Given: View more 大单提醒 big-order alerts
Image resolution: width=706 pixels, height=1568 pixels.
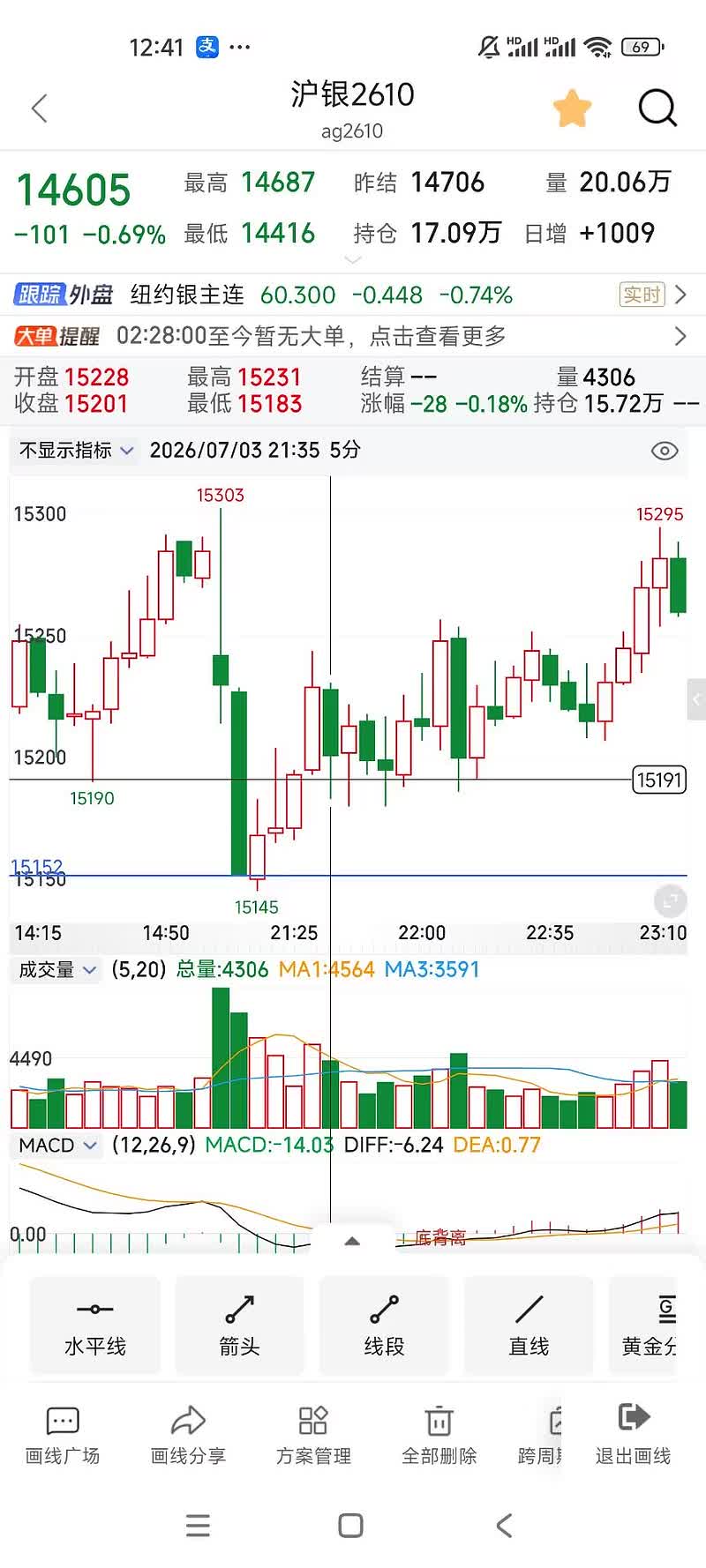Looking at the screenshot, I should [353, 336].
